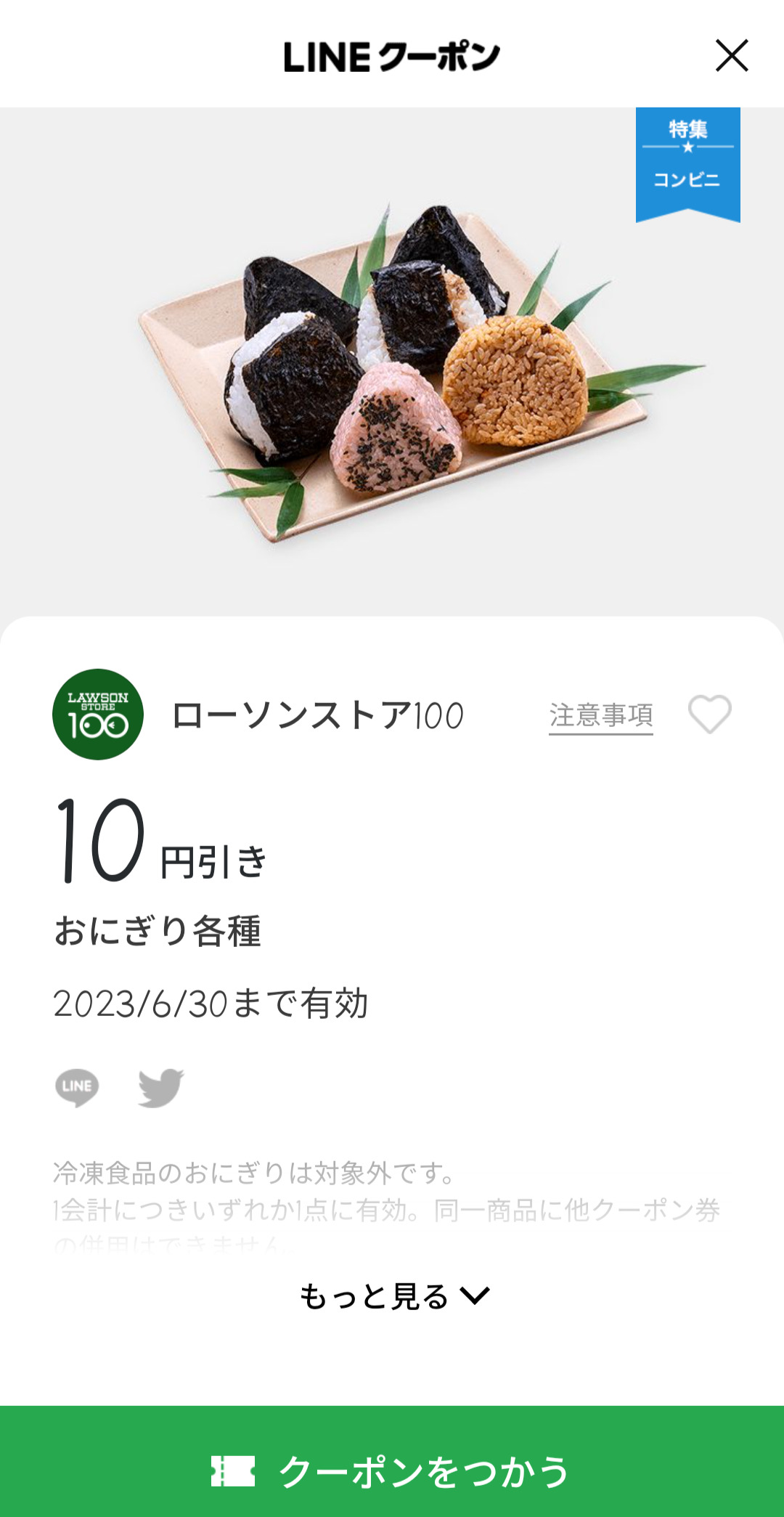784x1517 pixels.
Task: Expand details with もっと見る
Action: [x=394, y=1296]
